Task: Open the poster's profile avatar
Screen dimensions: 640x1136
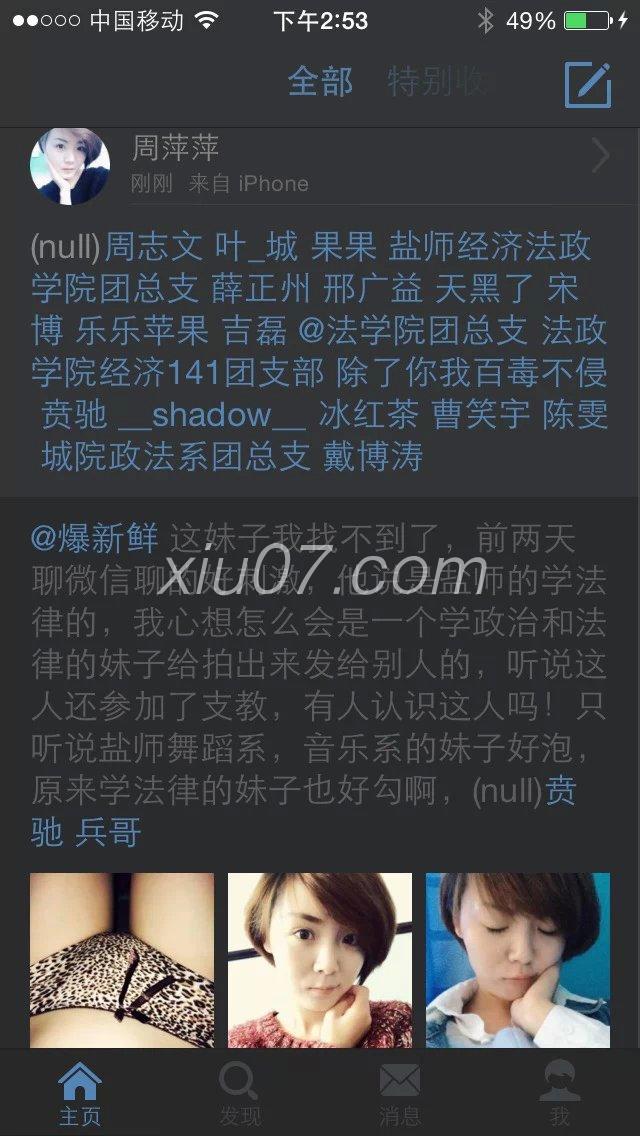Action: (70, 166)
